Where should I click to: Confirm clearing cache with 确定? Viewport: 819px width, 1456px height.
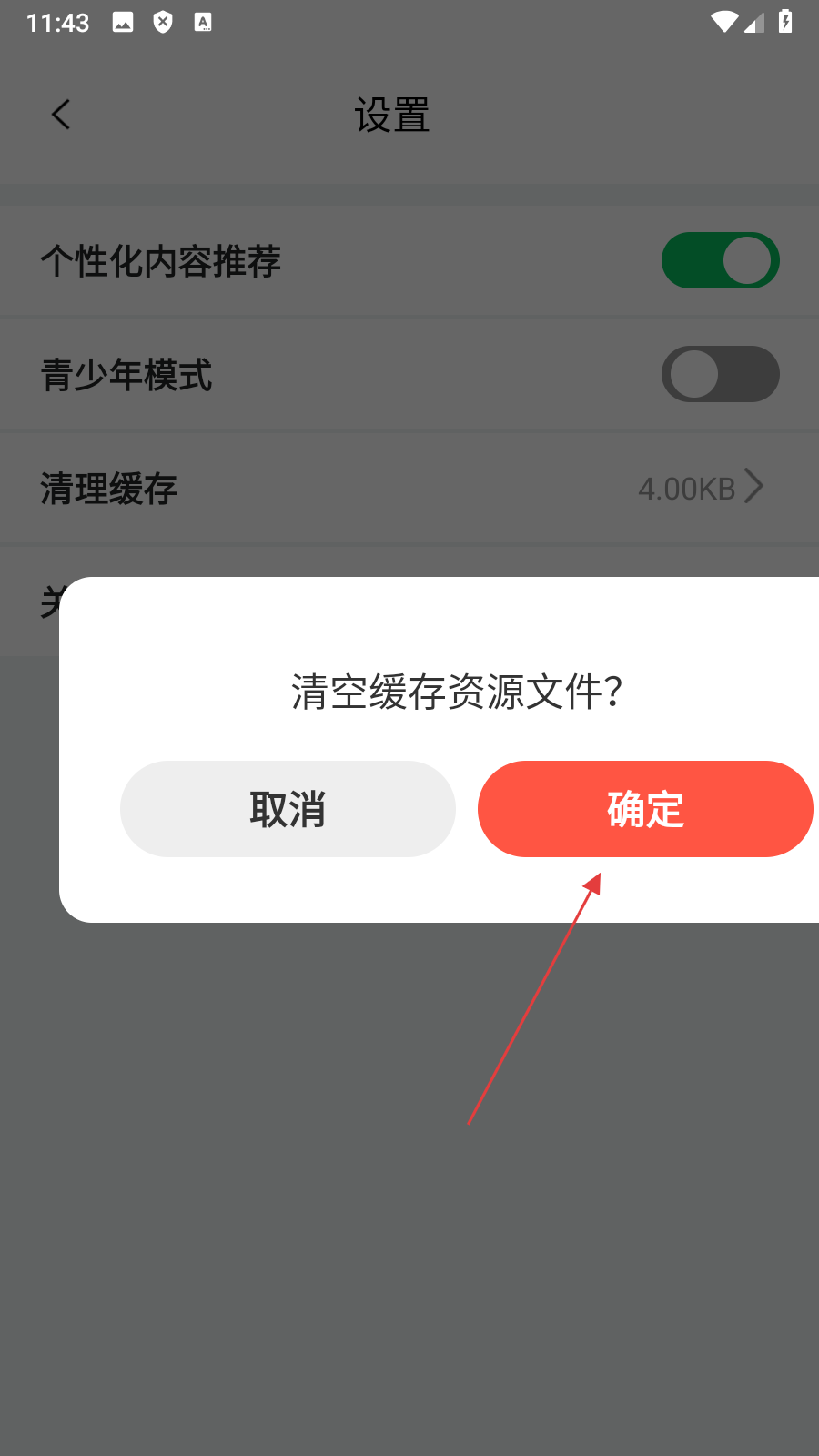[644, 809]
